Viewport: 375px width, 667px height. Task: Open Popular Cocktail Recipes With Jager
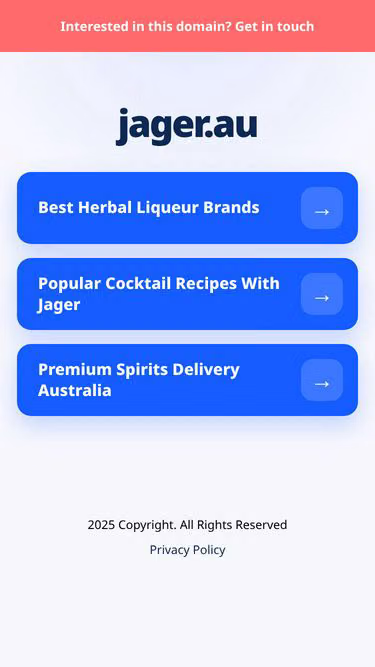coord(187,294)
